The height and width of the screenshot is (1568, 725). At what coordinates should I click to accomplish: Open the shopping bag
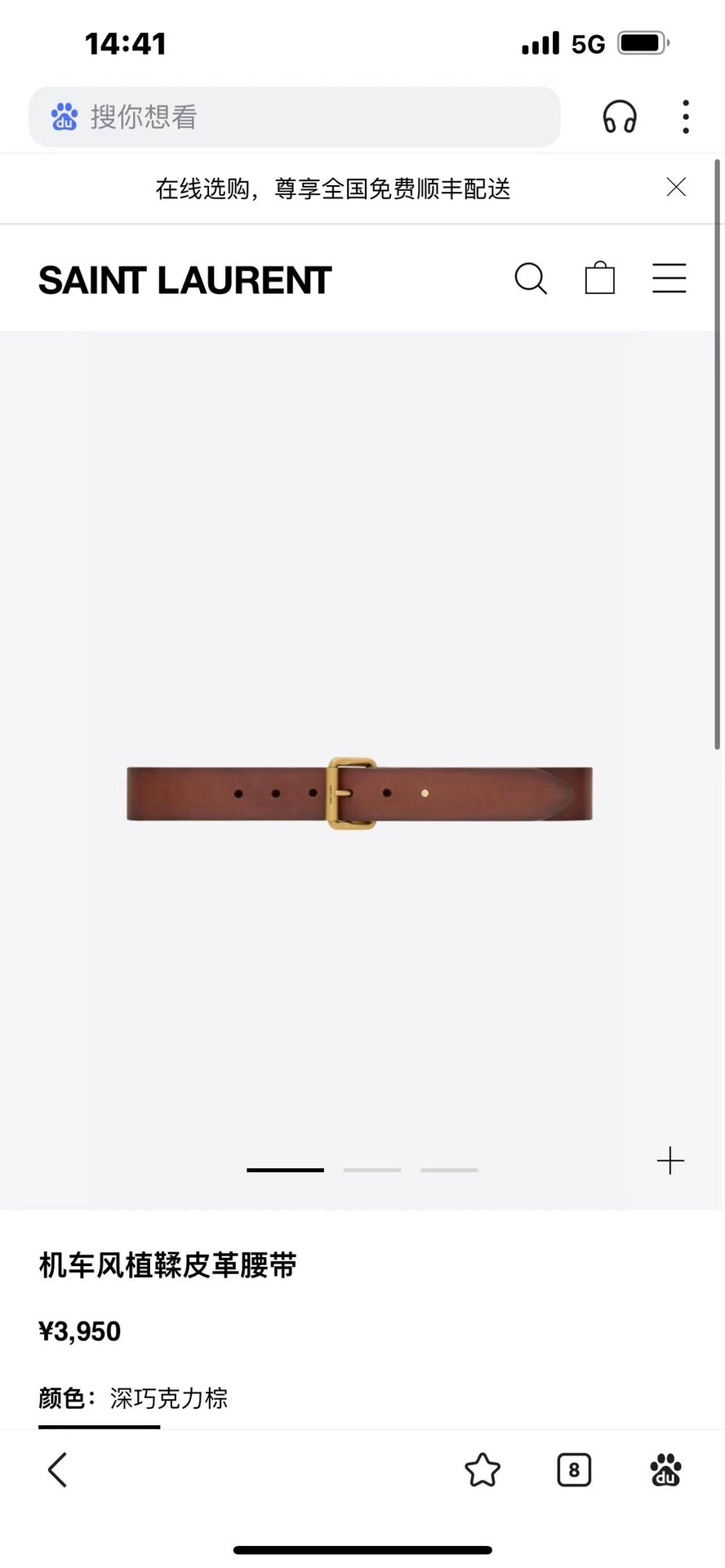[x=600, y=278]
